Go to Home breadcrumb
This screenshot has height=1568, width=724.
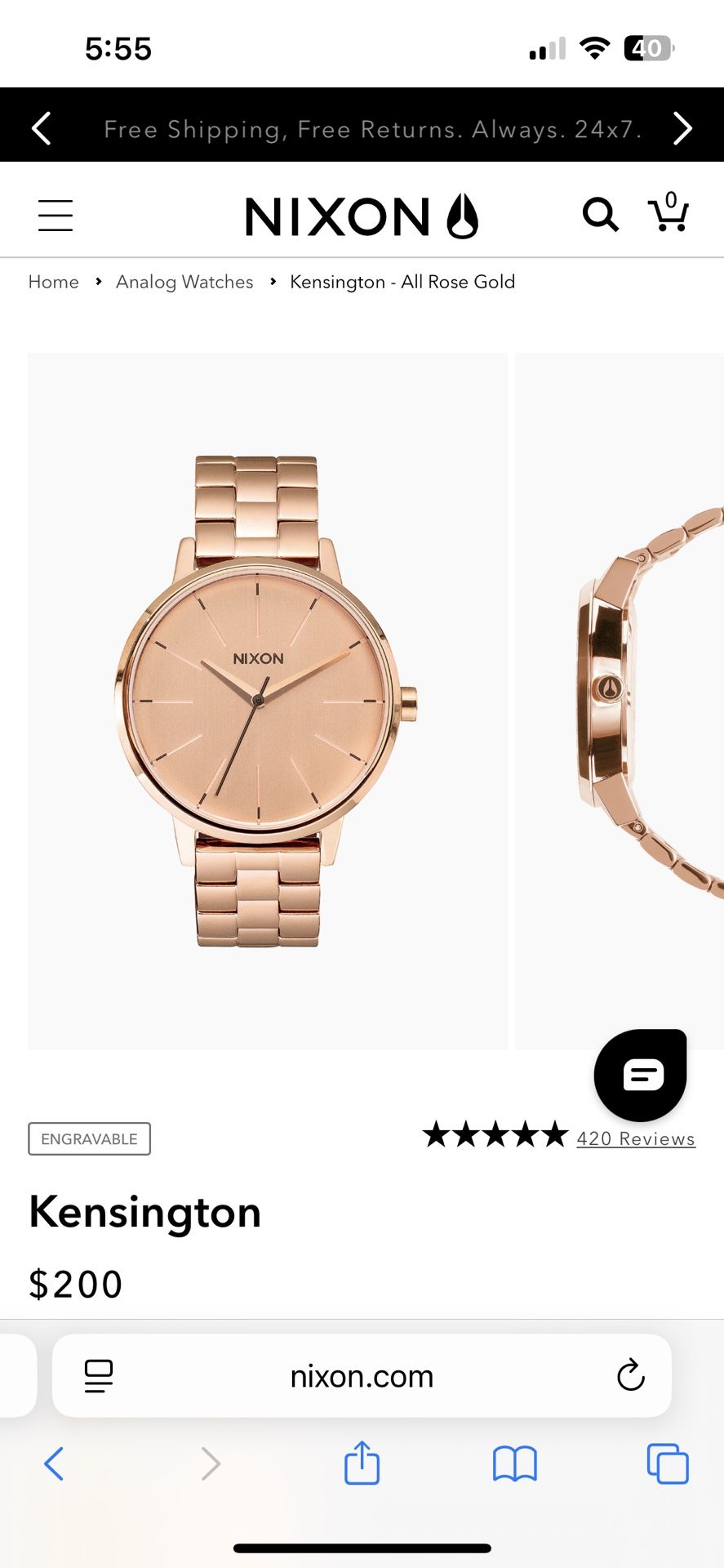point(54,282)
